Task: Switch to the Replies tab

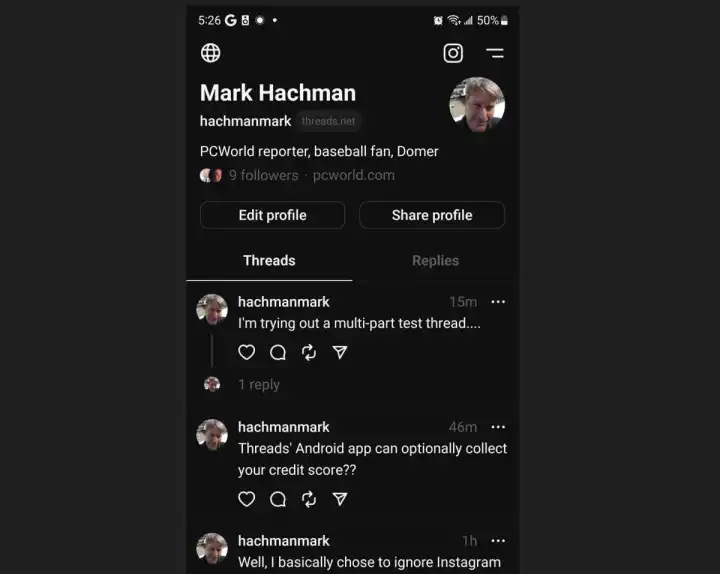Action: coord(435,261)
